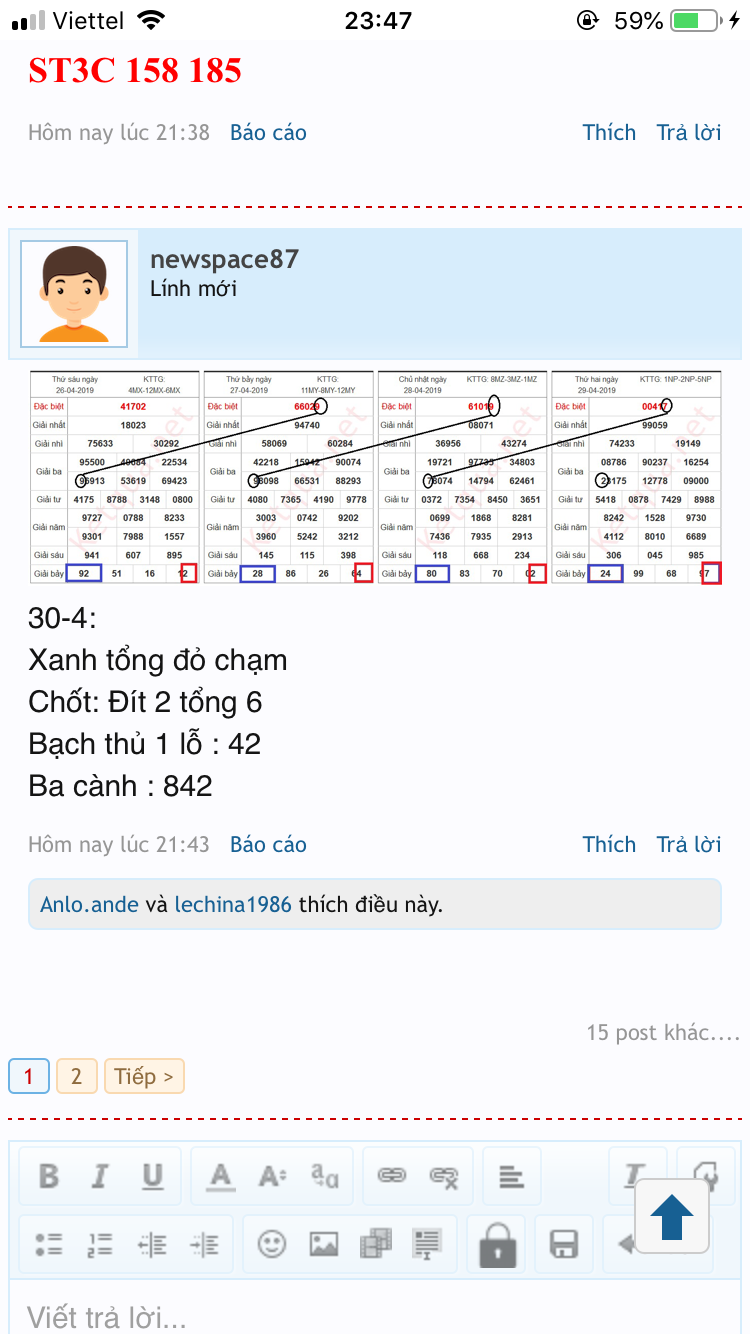The width and height of the screenshot is (750, 1334).
Task: Open newspace87's profile avatar
Action: [x=74, y=294]
